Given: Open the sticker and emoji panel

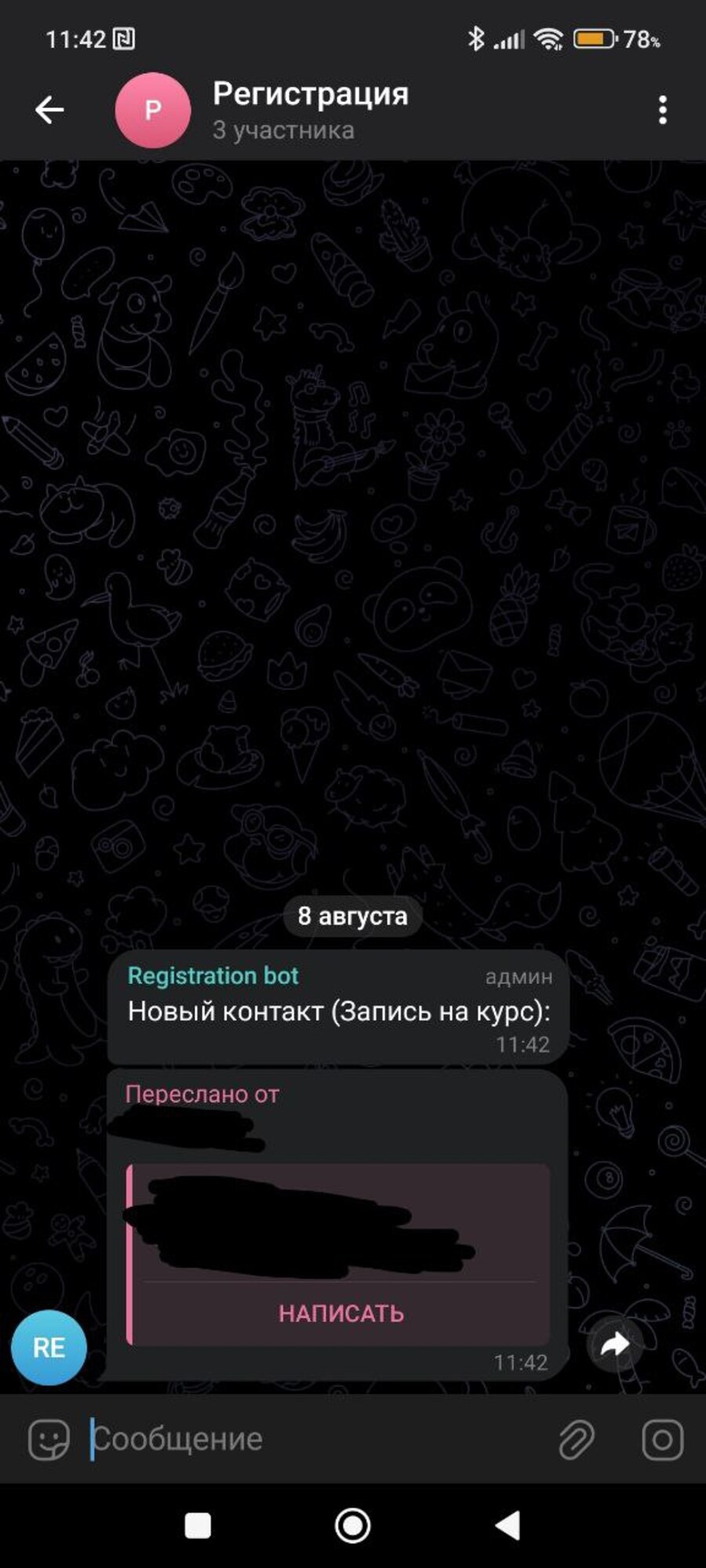Looking at the screenshot, I should (49, 1439).
